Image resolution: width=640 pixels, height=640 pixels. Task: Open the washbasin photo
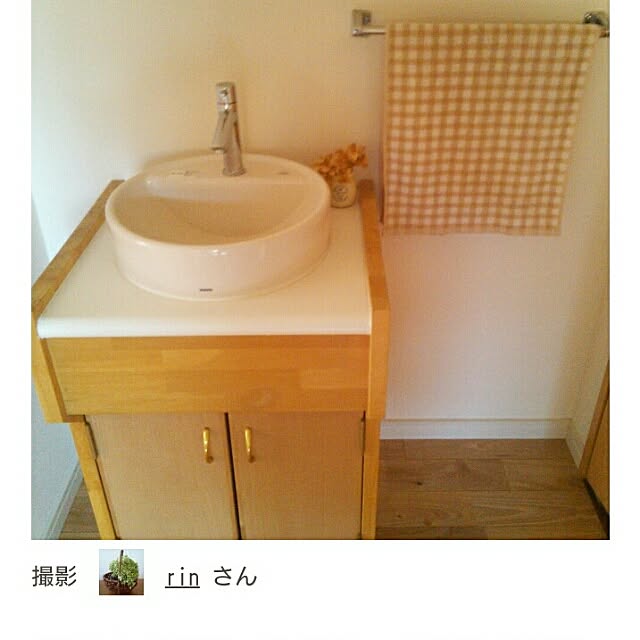(319, 270)
